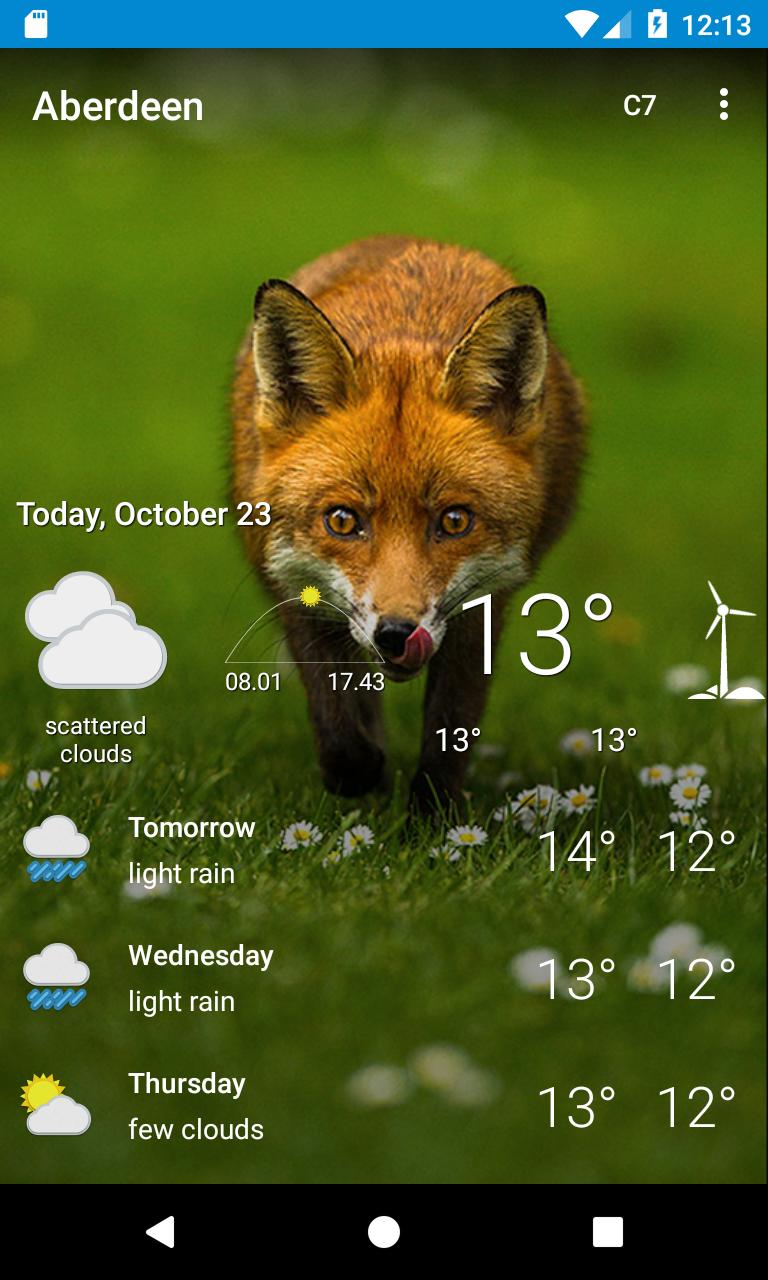Tap the C7 toolbar action

click(x=639, y=106)
